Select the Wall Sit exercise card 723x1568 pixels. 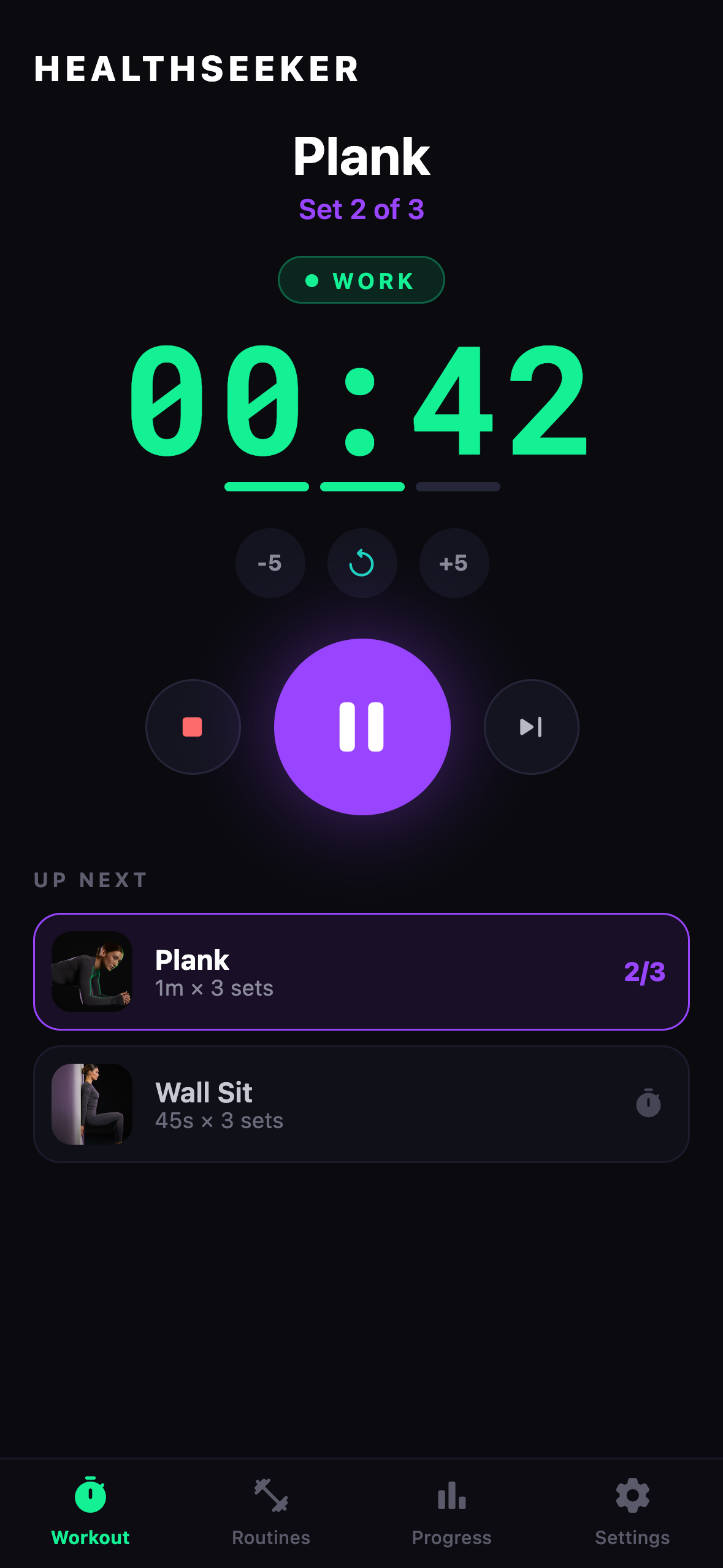[x=361, y=1104]
